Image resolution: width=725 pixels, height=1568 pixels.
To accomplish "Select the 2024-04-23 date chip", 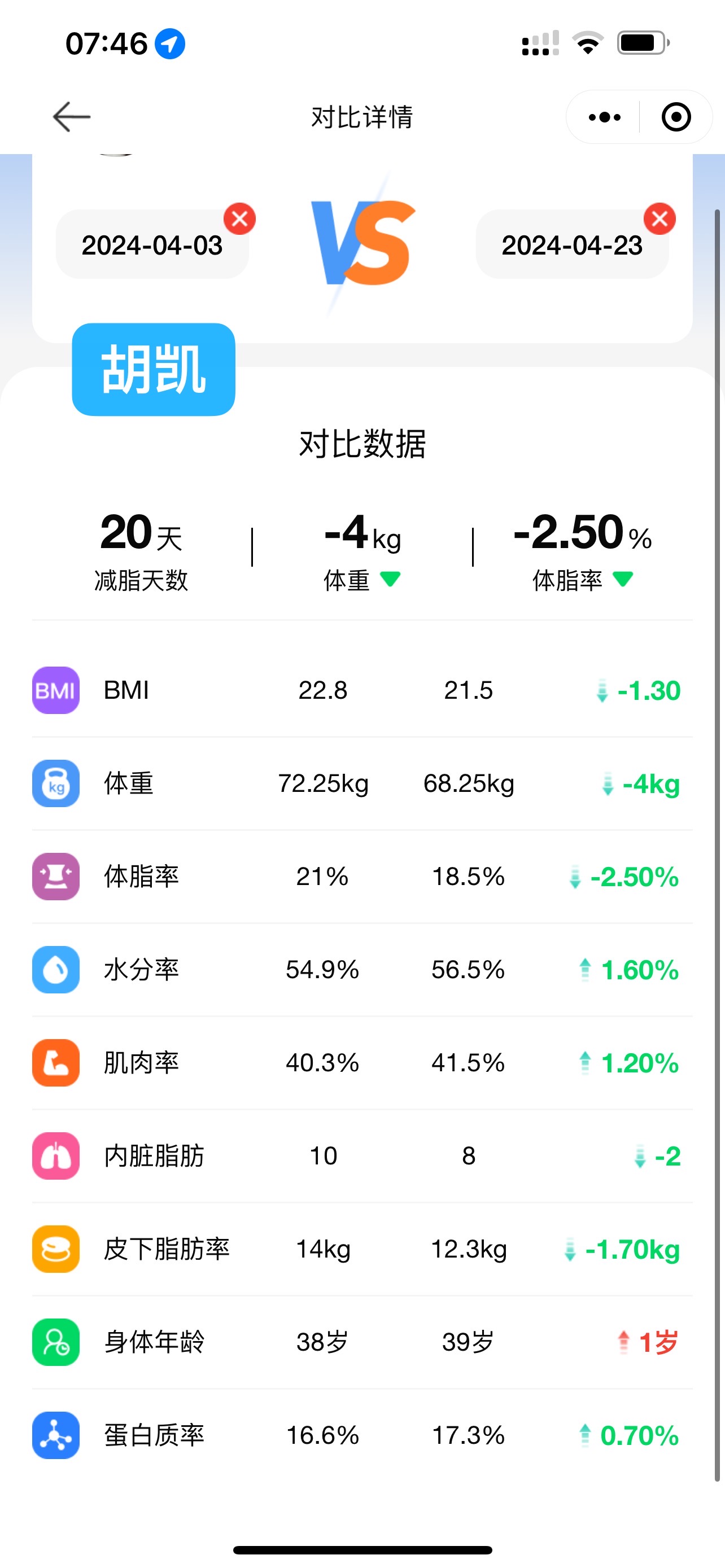I will tap(572, 245).
